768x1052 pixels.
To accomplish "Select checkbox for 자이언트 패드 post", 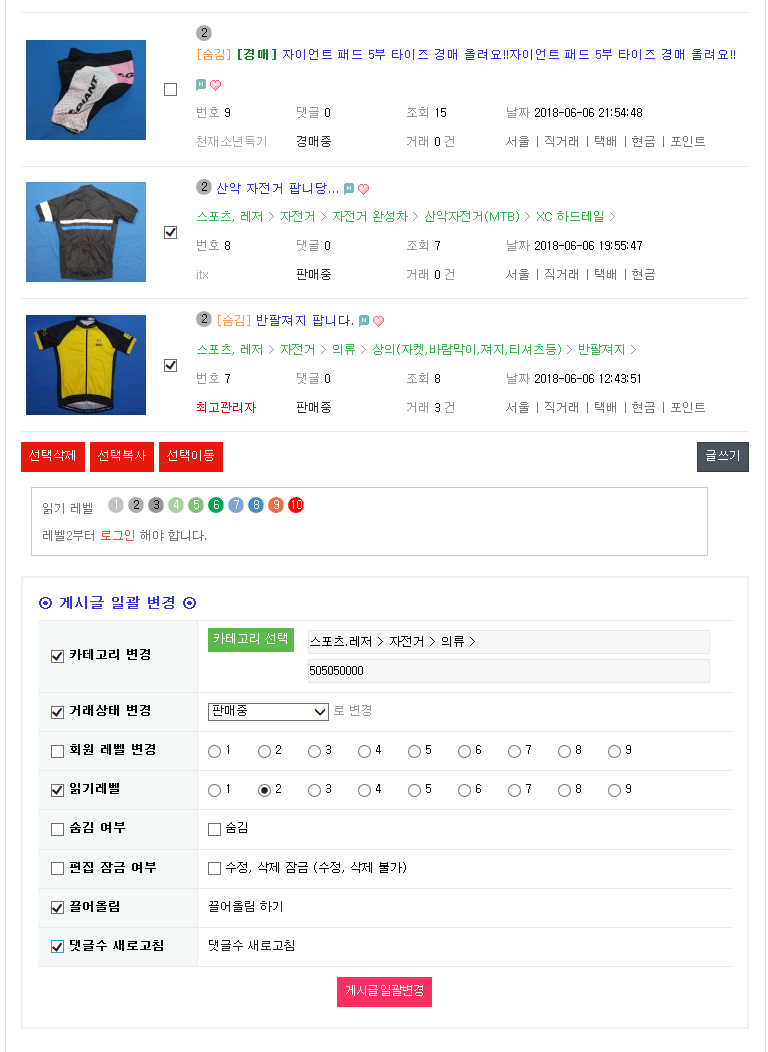I will (x=170, y=89).
